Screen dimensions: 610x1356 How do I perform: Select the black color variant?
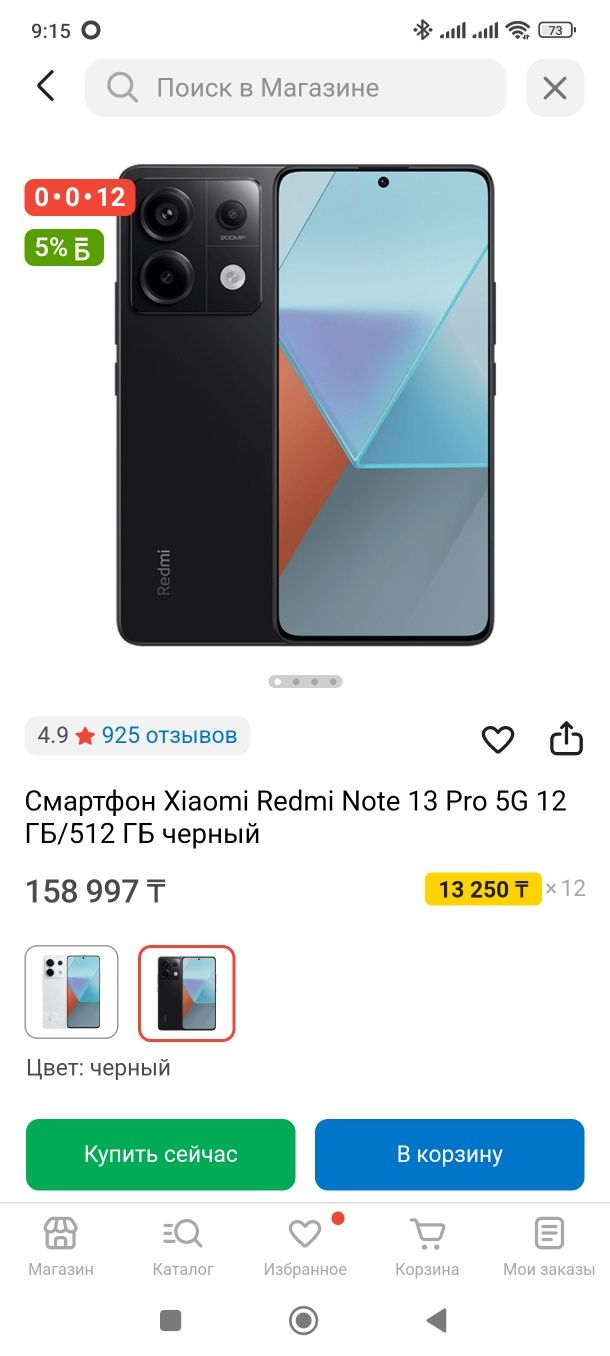click(x=186, y=993)
